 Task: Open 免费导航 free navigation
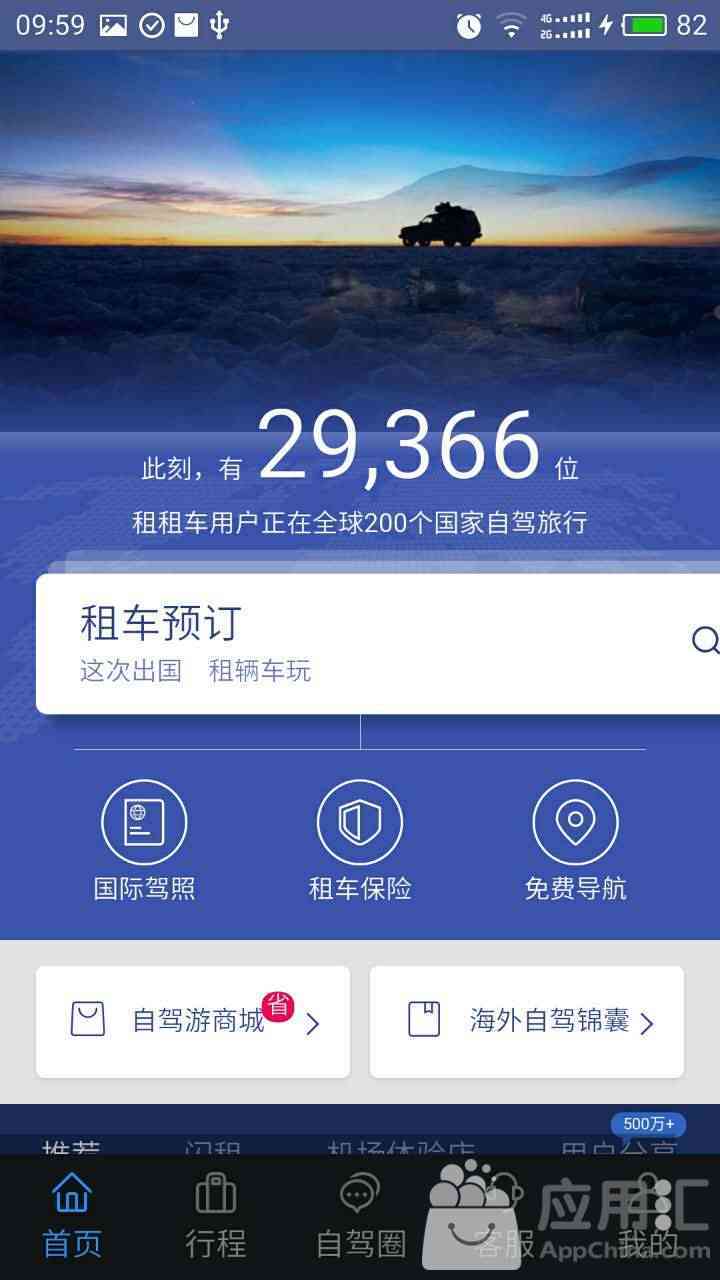[575, 840]
